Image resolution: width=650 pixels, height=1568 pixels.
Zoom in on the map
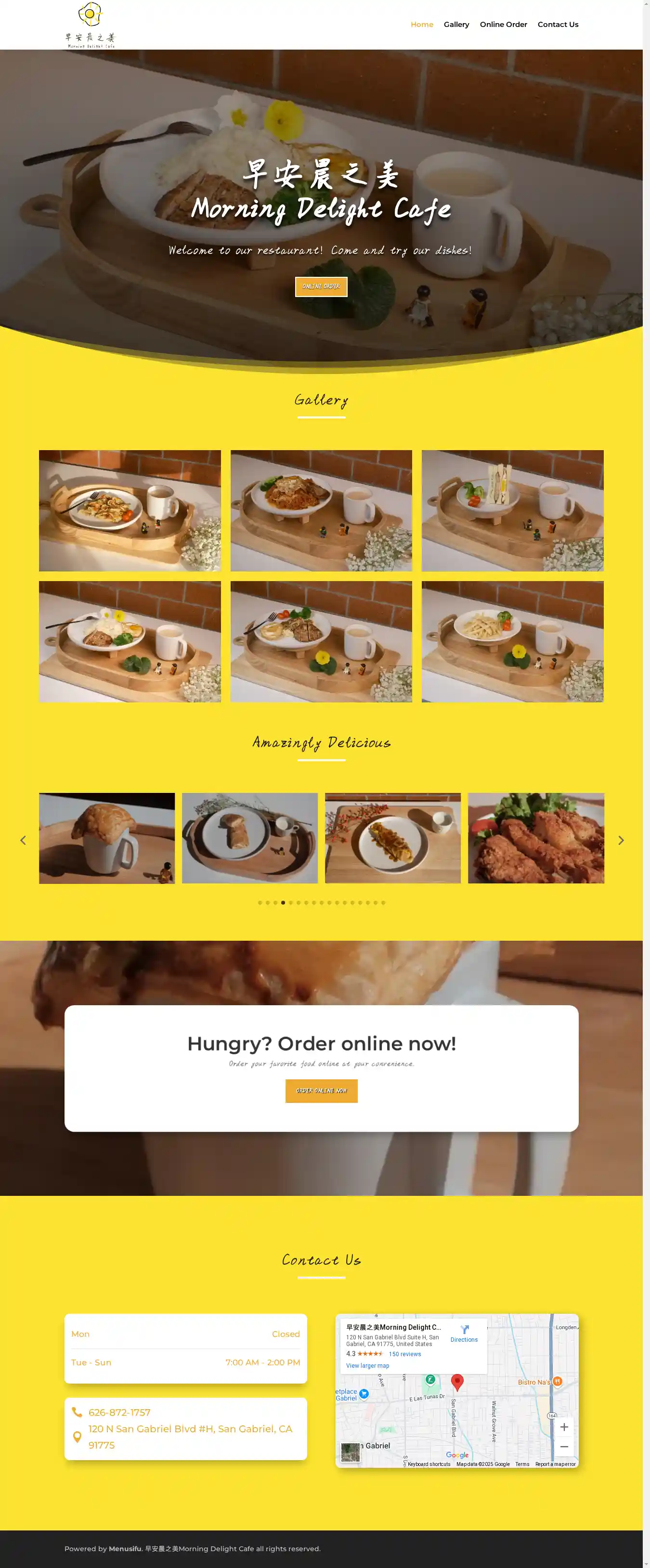point(564,1427)
